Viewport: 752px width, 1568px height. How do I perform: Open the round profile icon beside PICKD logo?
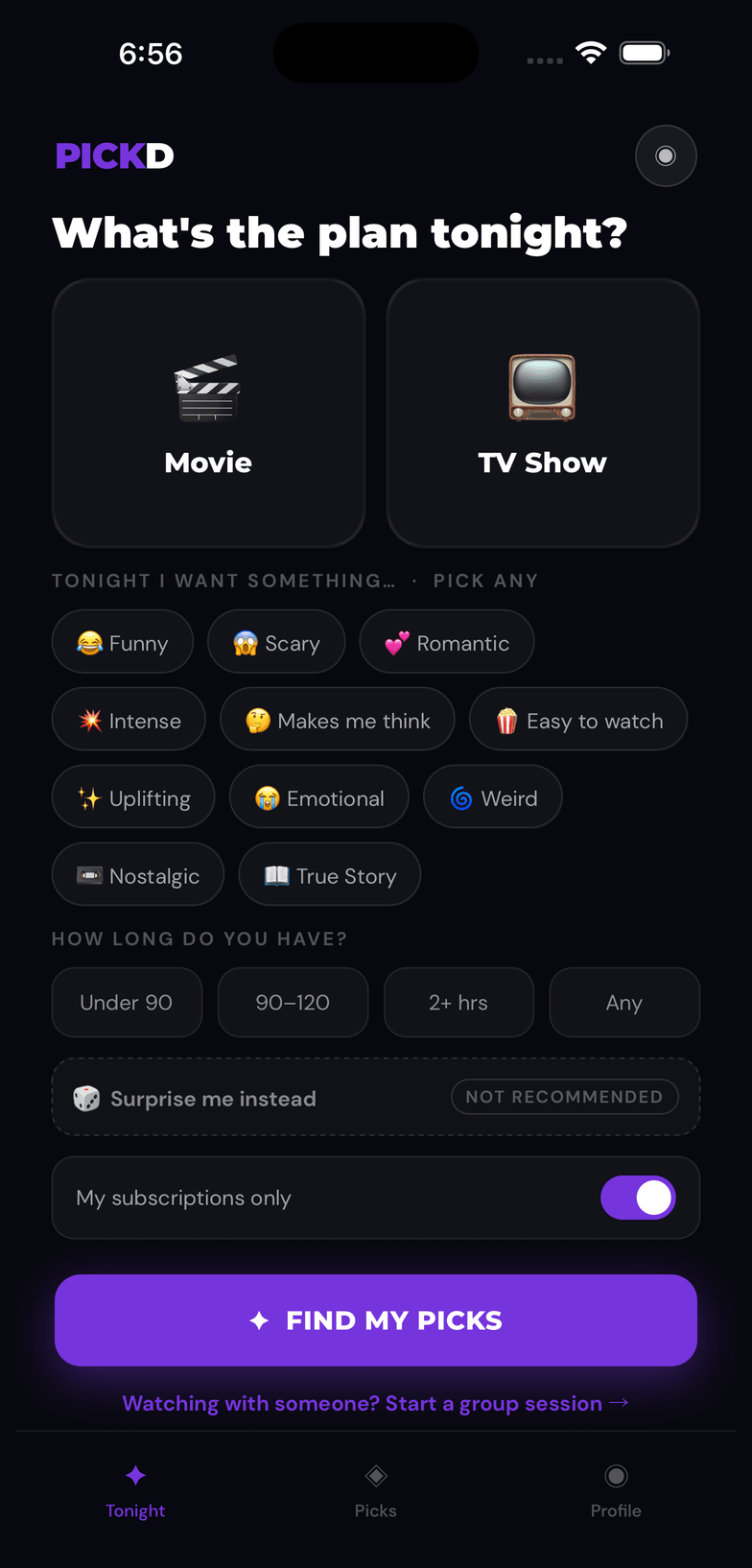[666, 155]
